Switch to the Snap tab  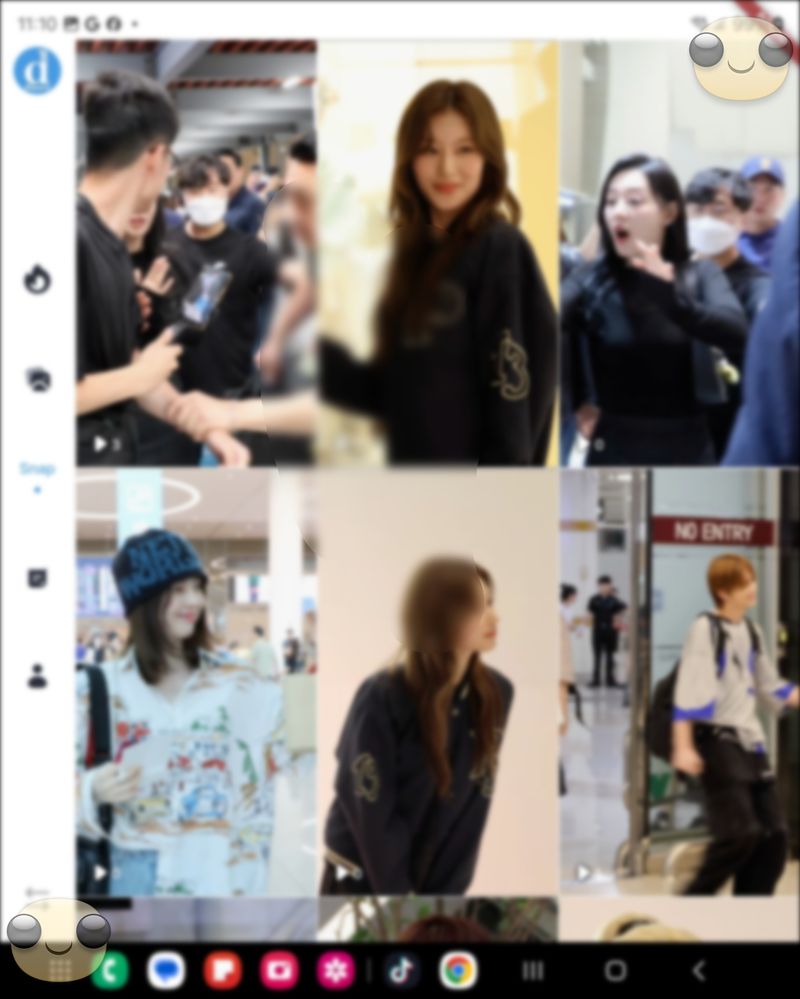pos(38,470)
